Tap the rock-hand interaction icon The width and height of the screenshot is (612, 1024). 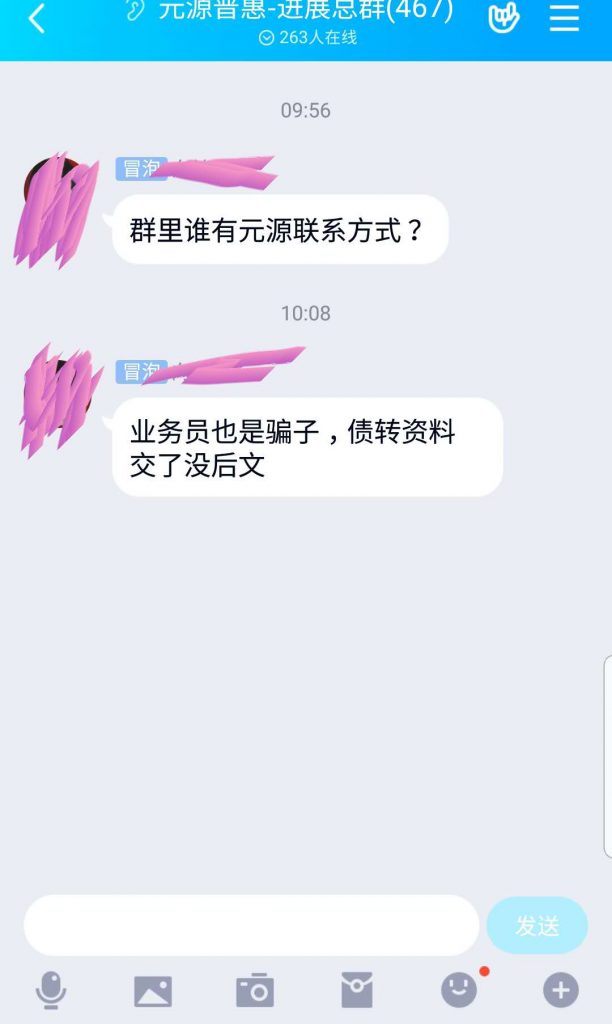tap(504, 18)
